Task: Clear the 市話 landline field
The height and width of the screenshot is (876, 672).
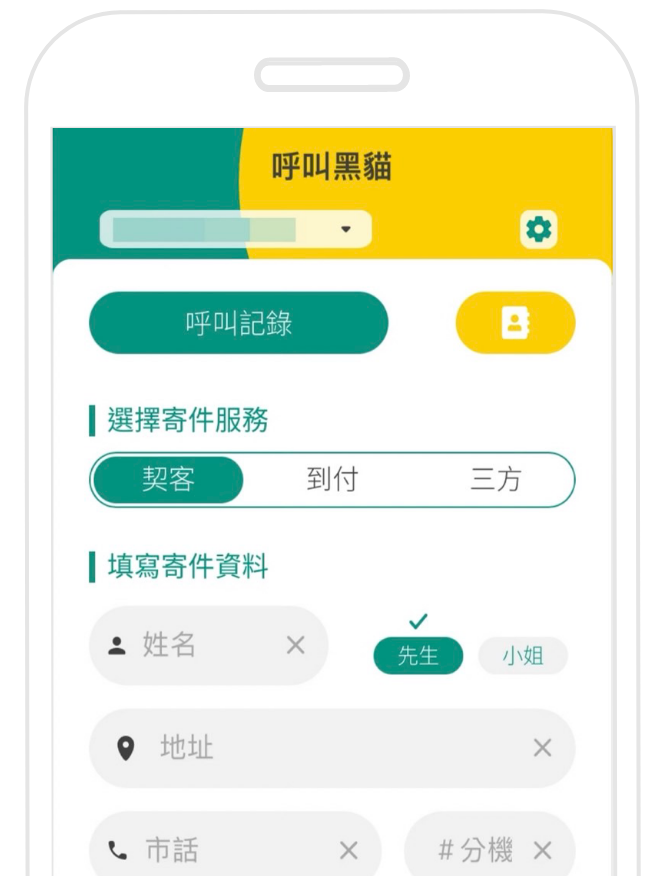Action: 348,851
